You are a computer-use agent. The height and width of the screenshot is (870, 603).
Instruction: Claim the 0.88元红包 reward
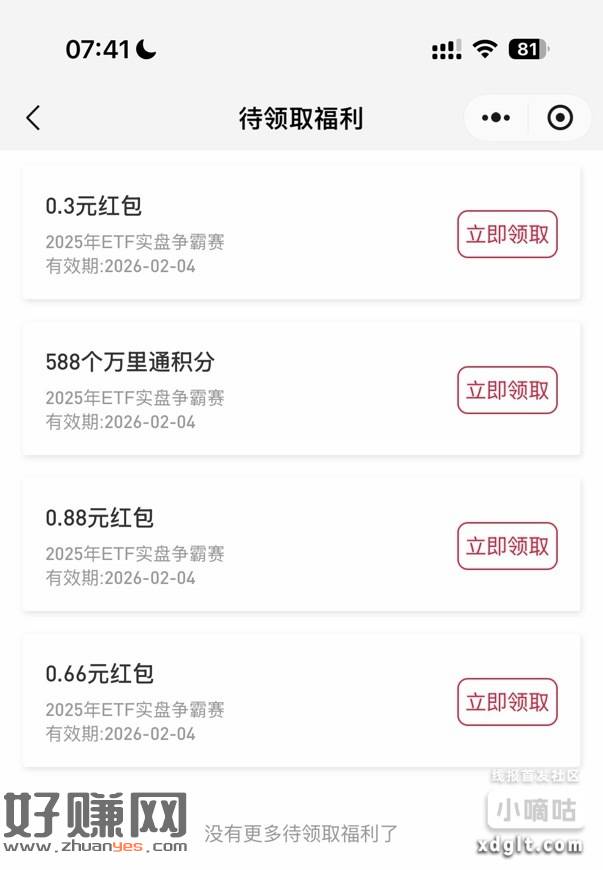click(507, 547)
